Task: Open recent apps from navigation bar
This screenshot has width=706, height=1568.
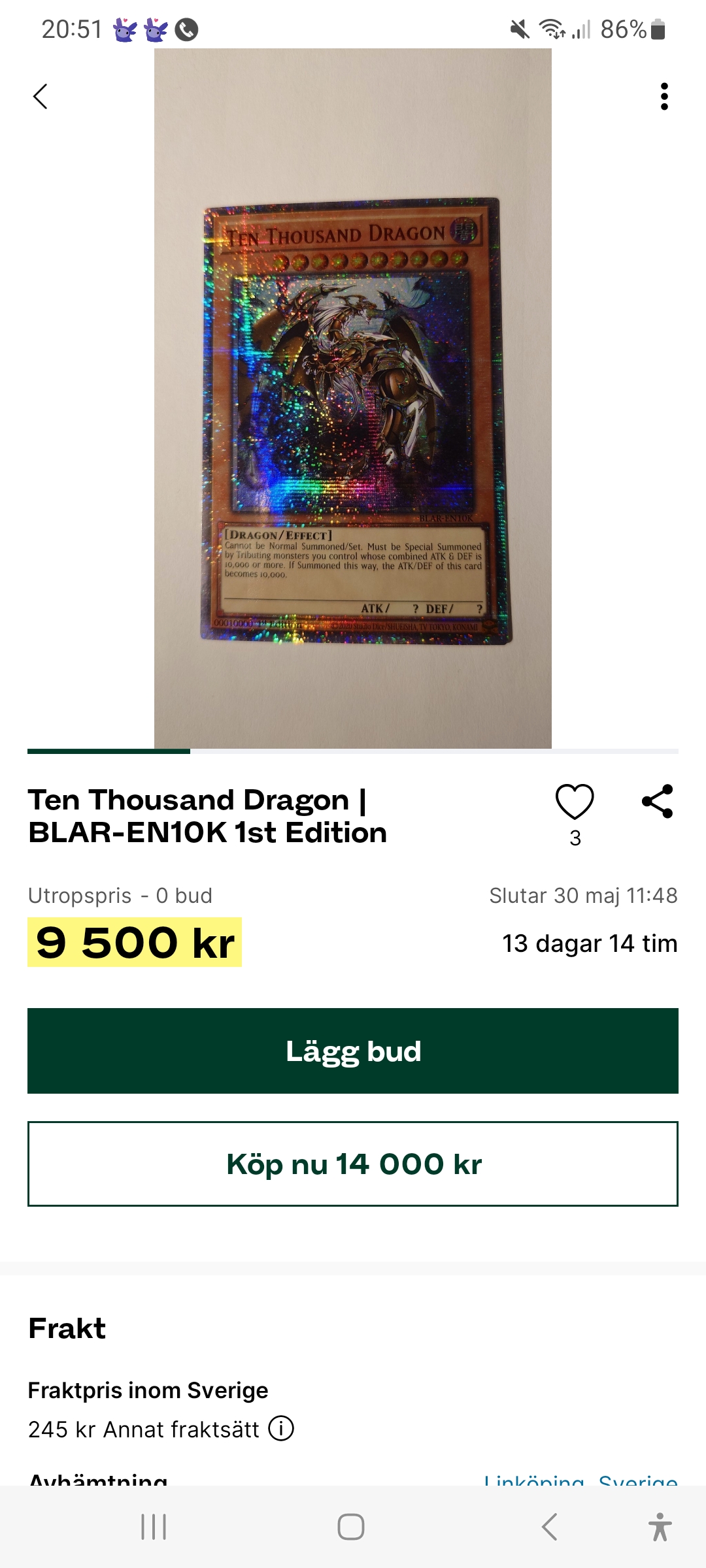Action: point(154,1527)
